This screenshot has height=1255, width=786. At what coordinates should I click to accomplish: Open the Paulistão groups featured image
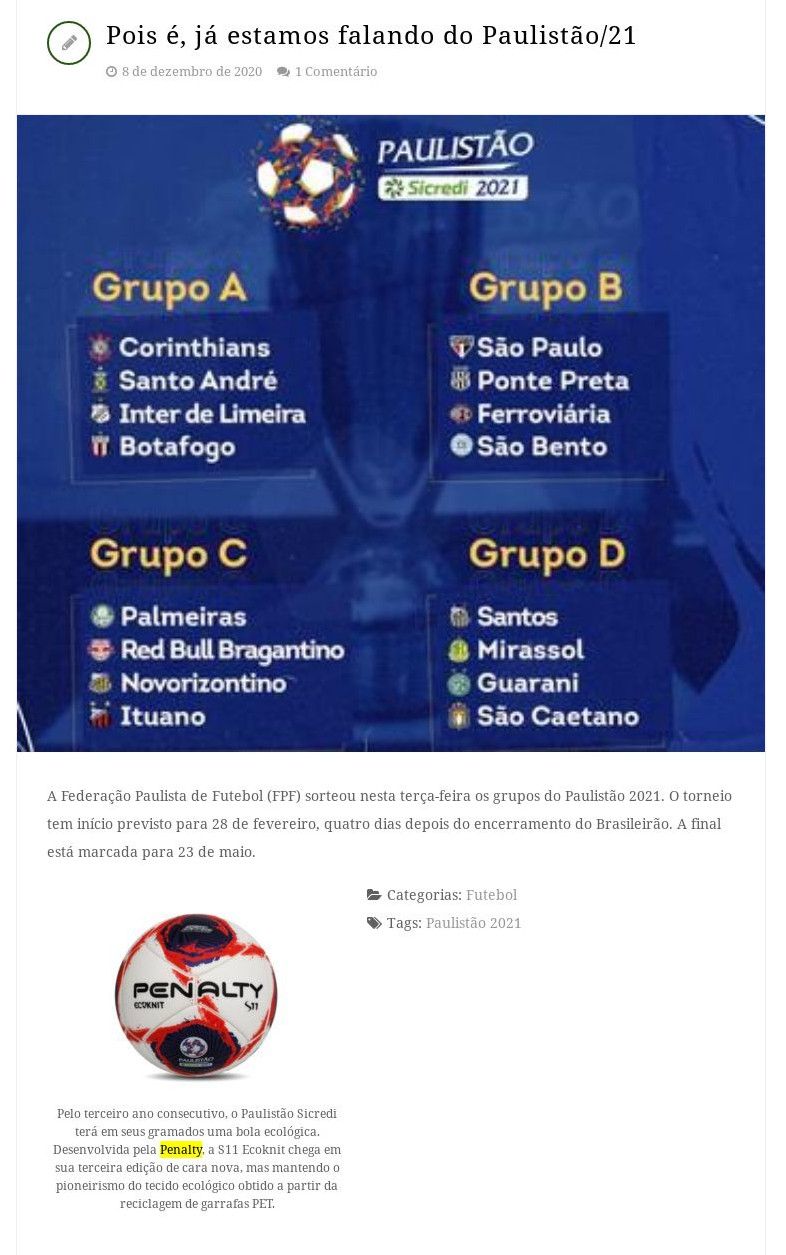click(391, 433)
